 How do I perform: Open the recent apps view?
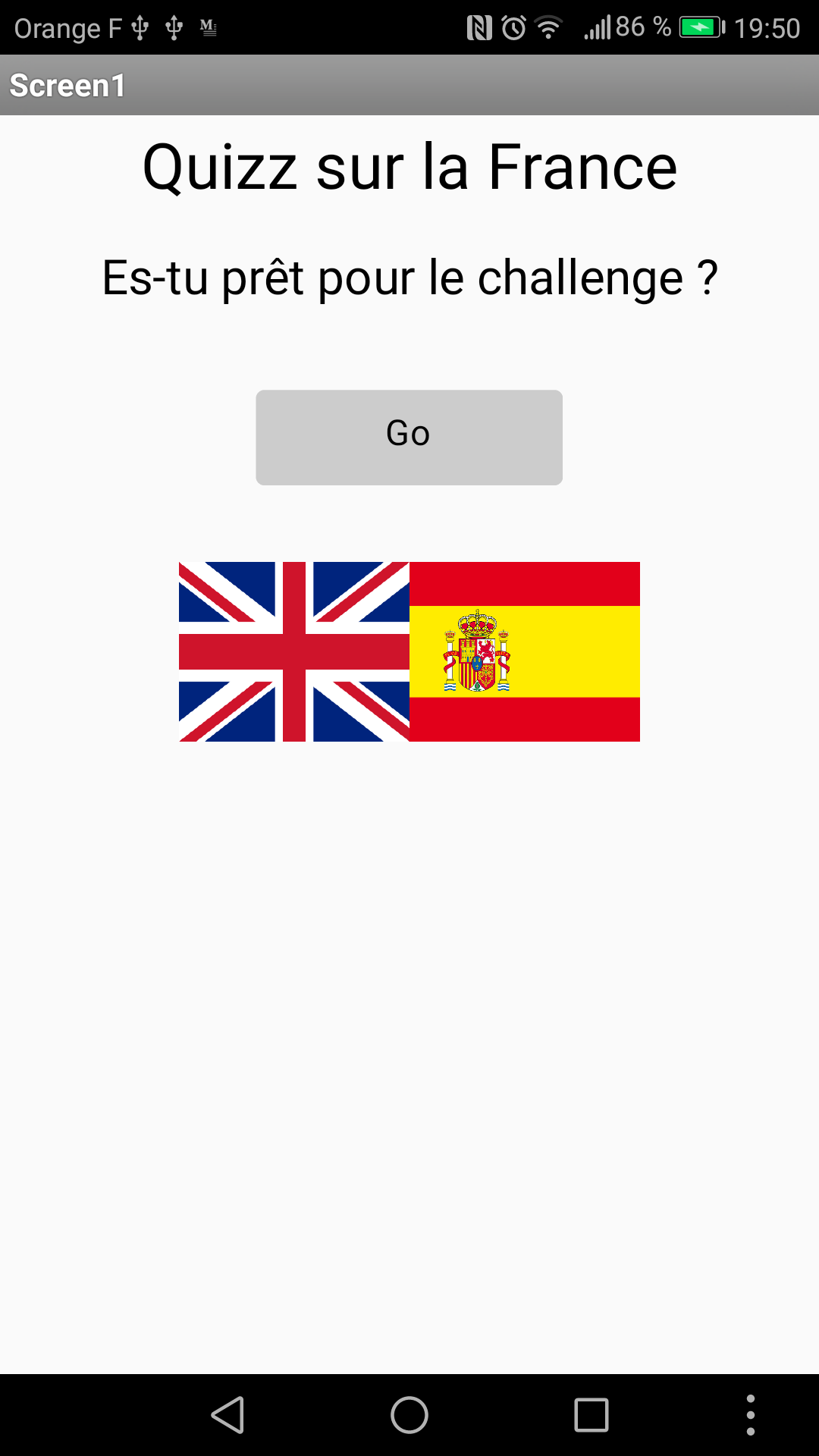[x=591, y=1415]
